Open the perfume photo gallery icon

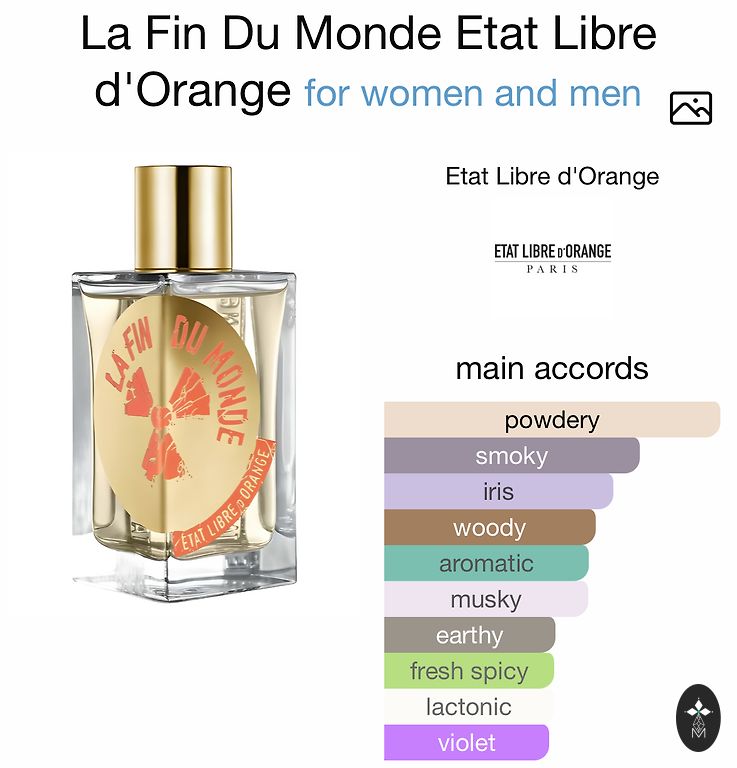coord(690,107)
